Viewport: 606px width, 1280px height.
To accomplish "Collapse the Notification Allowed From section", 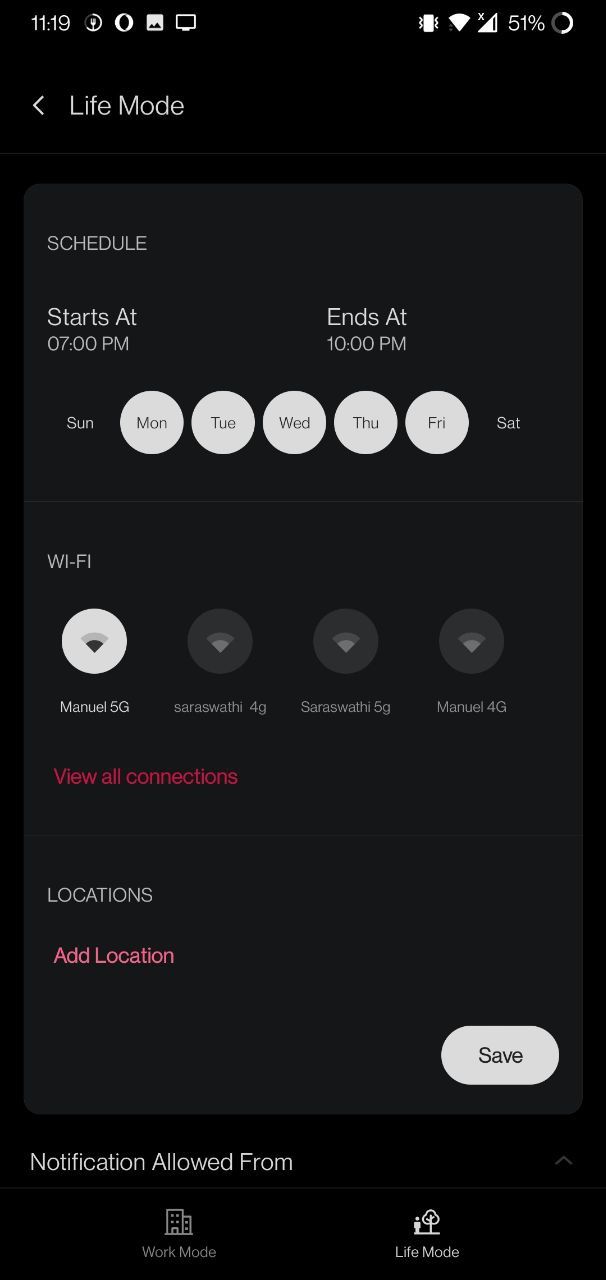I will click(x=563, y=1161).
